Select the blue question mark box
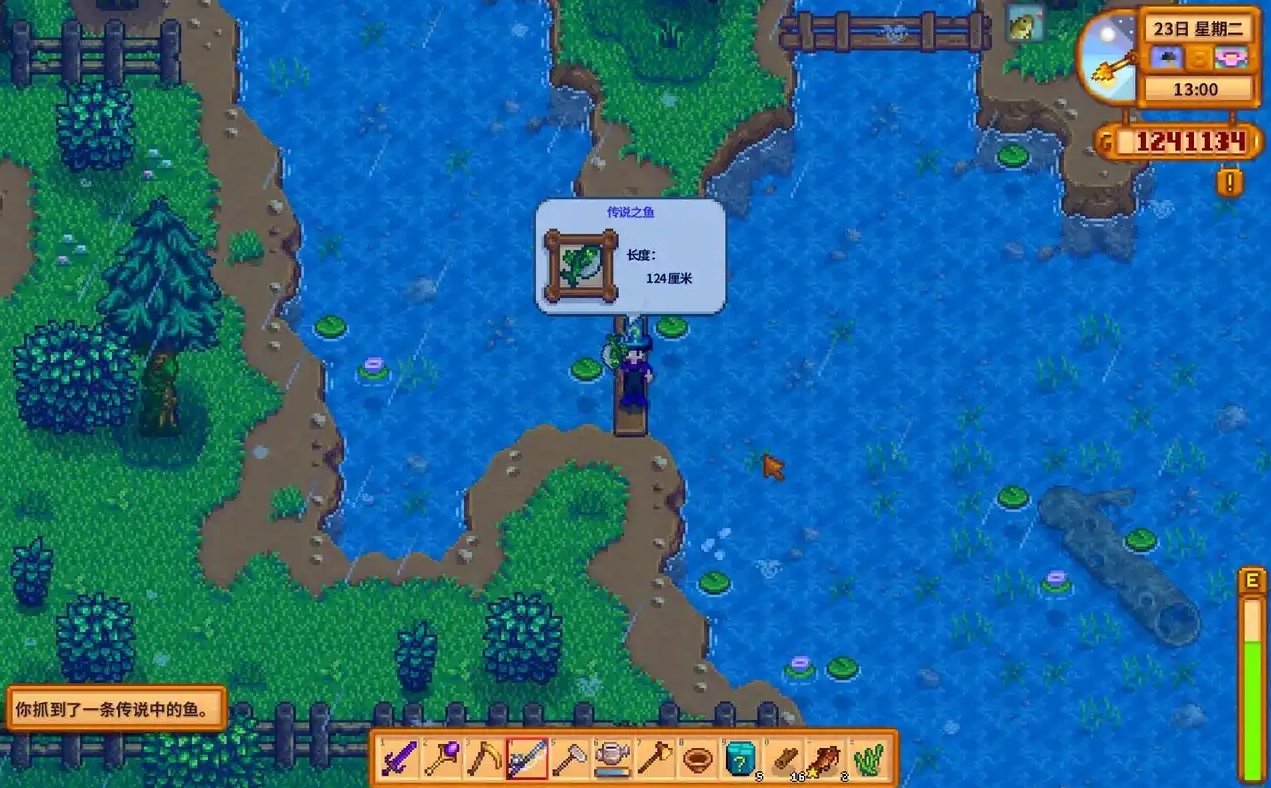The height and width of the screenshot is (788, 1271). pyautogui.click(x=742, y=759)
